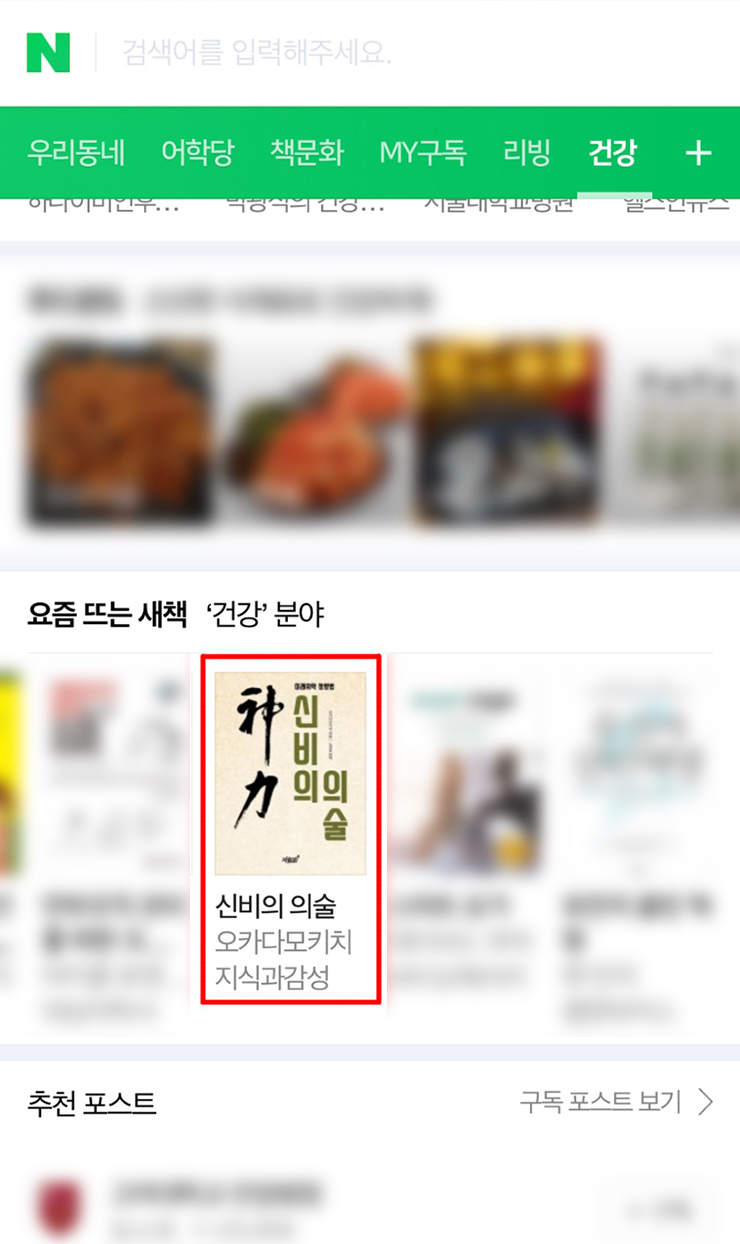
Task: Open the Naver home logo
Action: 48,52
